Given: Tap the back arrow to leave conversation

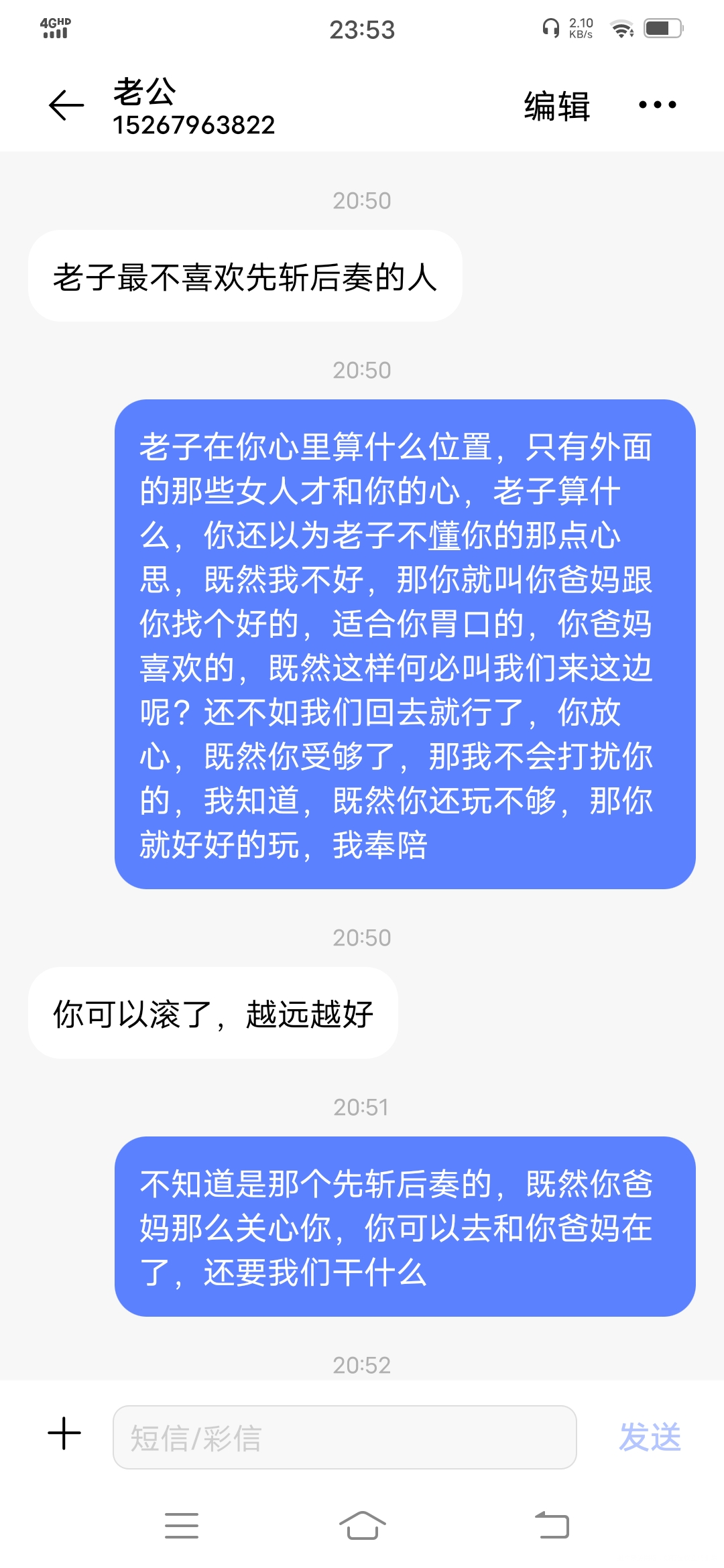Looking at the screenshot, I should coord(64,104).
